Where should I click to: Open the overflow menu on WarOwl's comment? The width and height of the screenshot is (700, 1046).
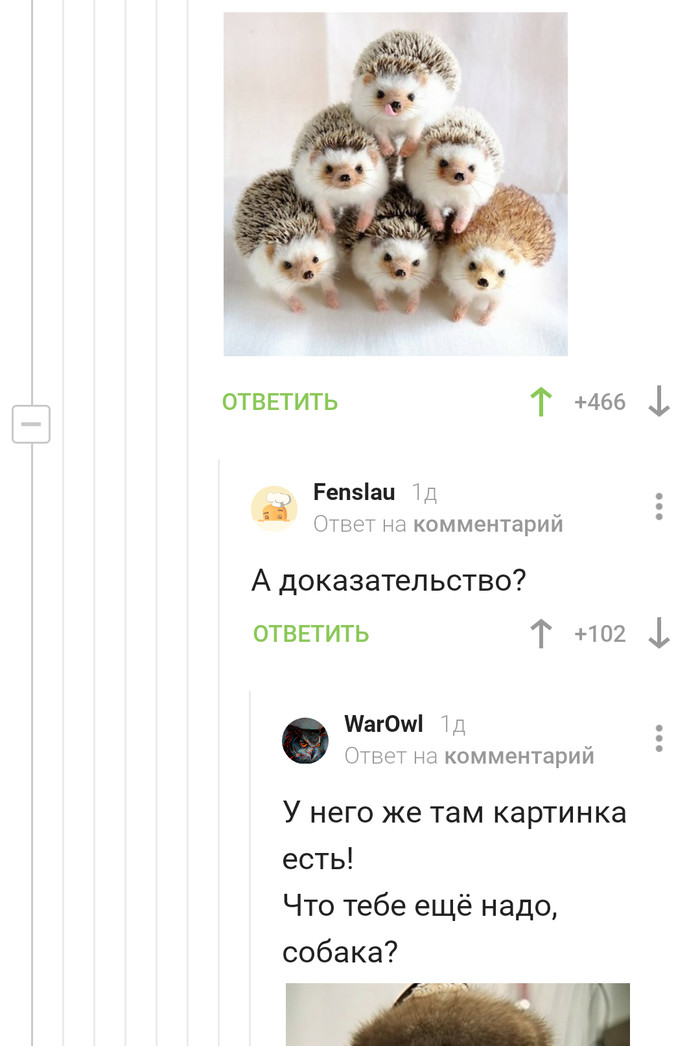coord(659,739)
